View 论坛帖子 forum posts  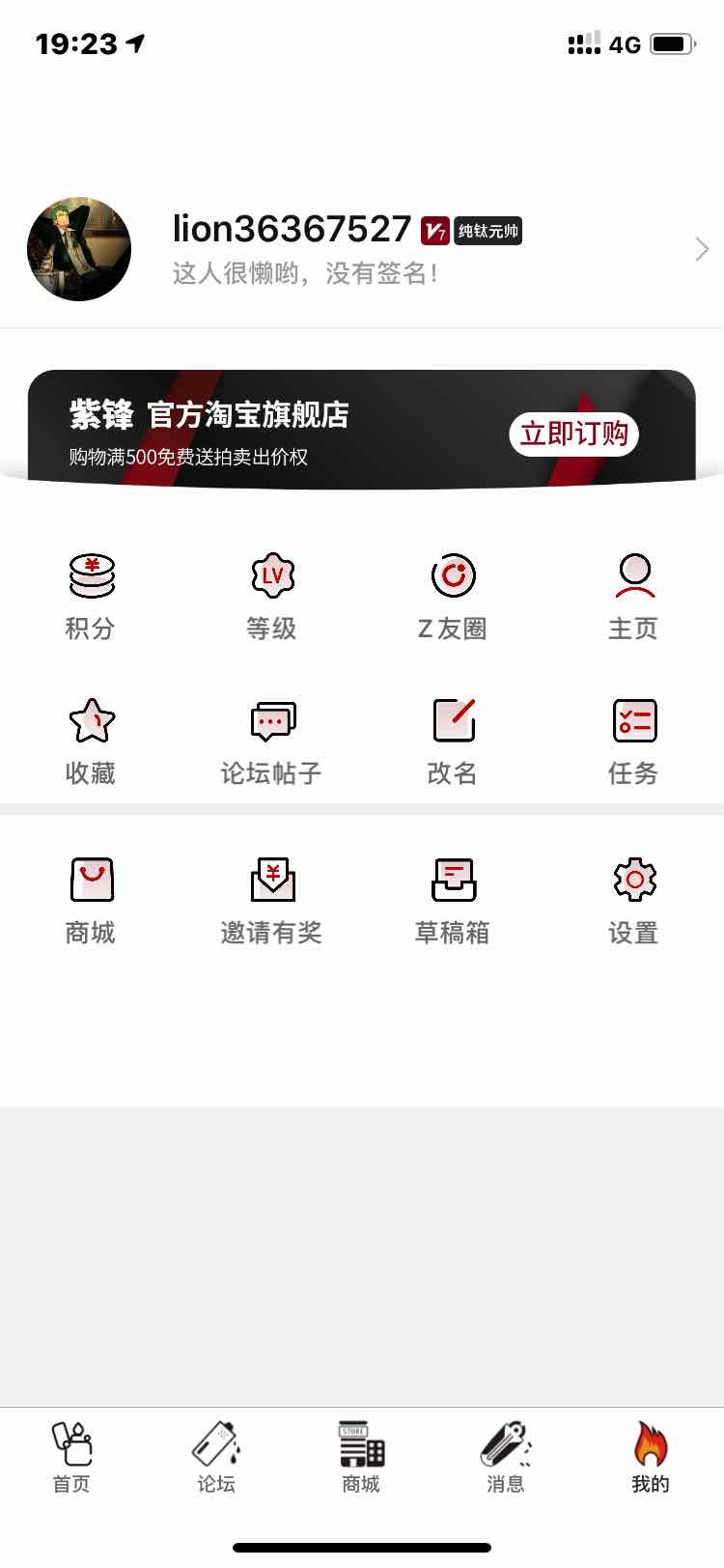(x=272, y=742)
